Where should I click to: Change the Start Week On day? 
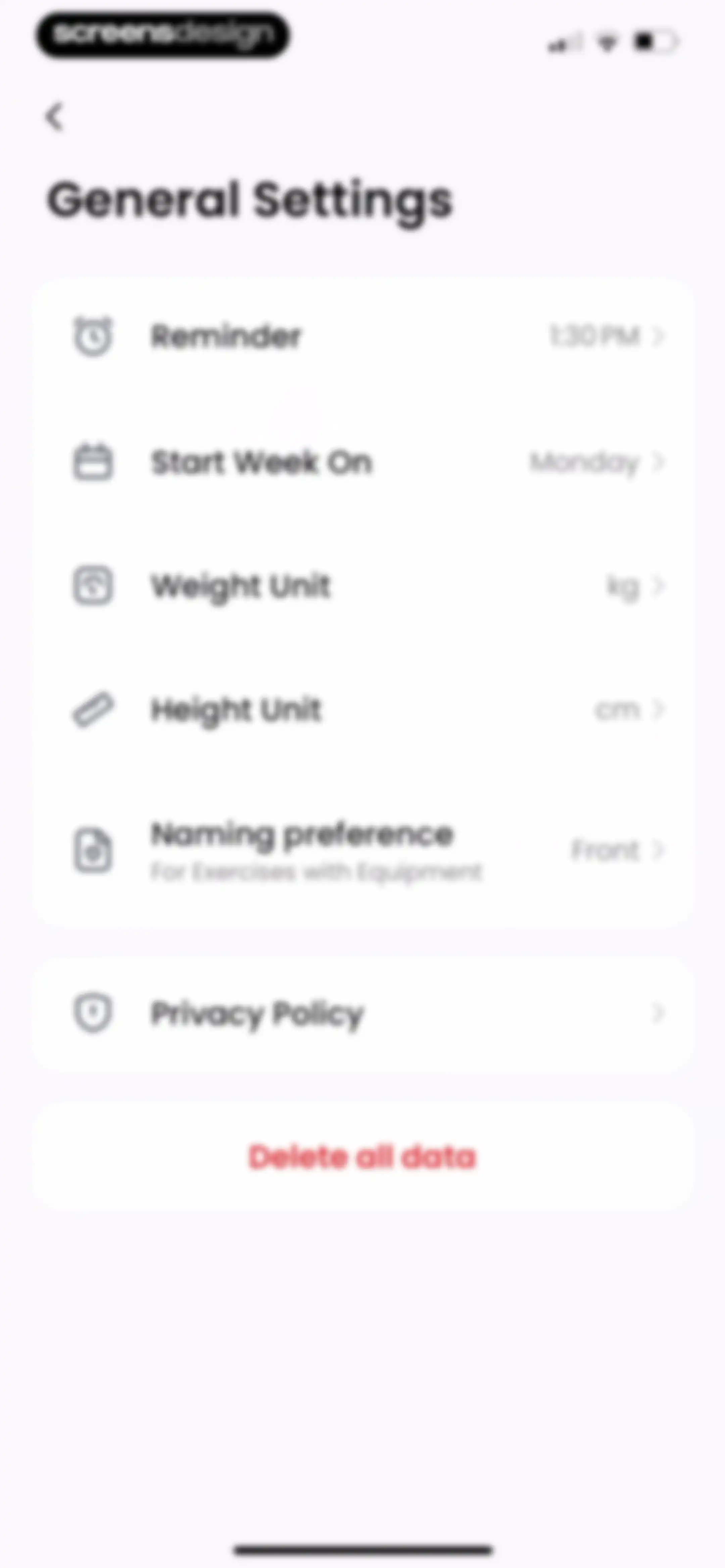(x=363, y=462)
